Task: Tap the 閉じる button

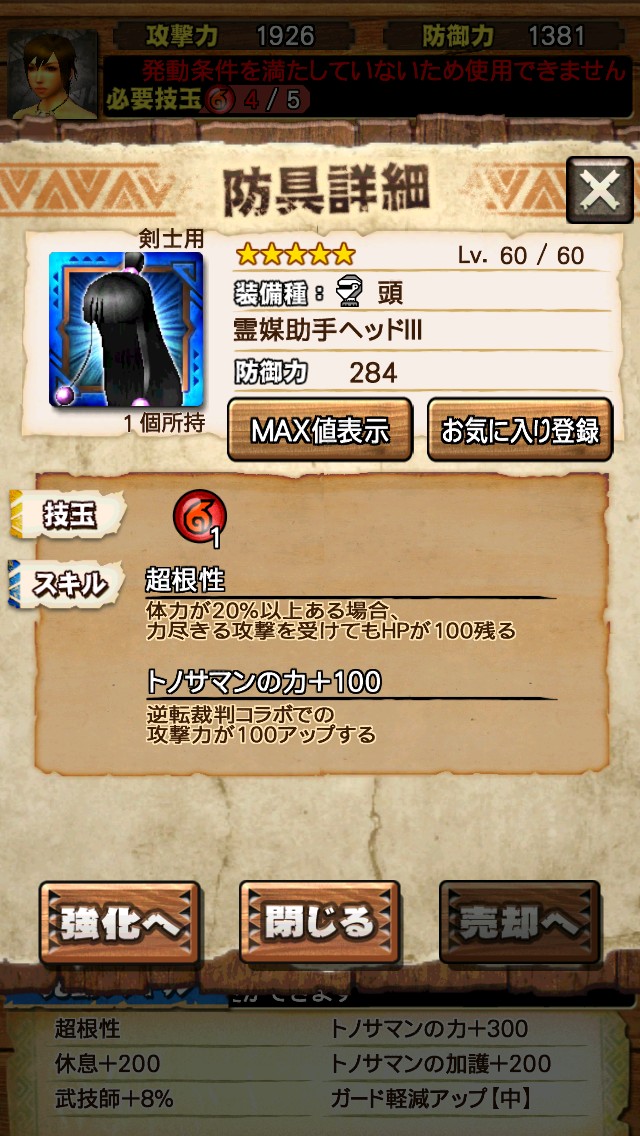Action: point(320,922)
